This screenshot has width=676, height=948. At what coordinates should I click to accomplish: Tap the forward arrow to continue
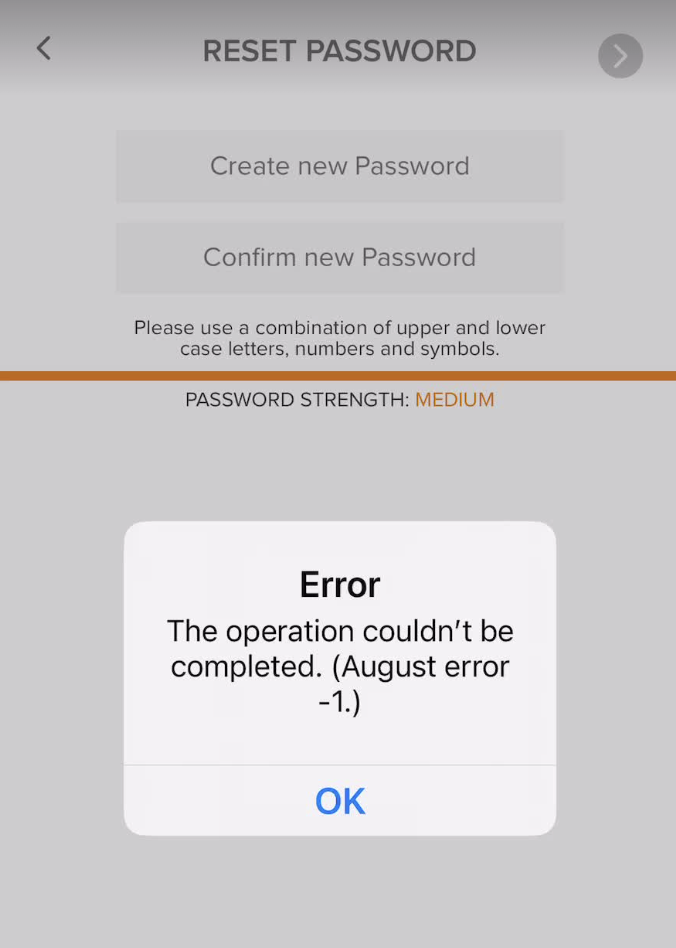(620, 56)
